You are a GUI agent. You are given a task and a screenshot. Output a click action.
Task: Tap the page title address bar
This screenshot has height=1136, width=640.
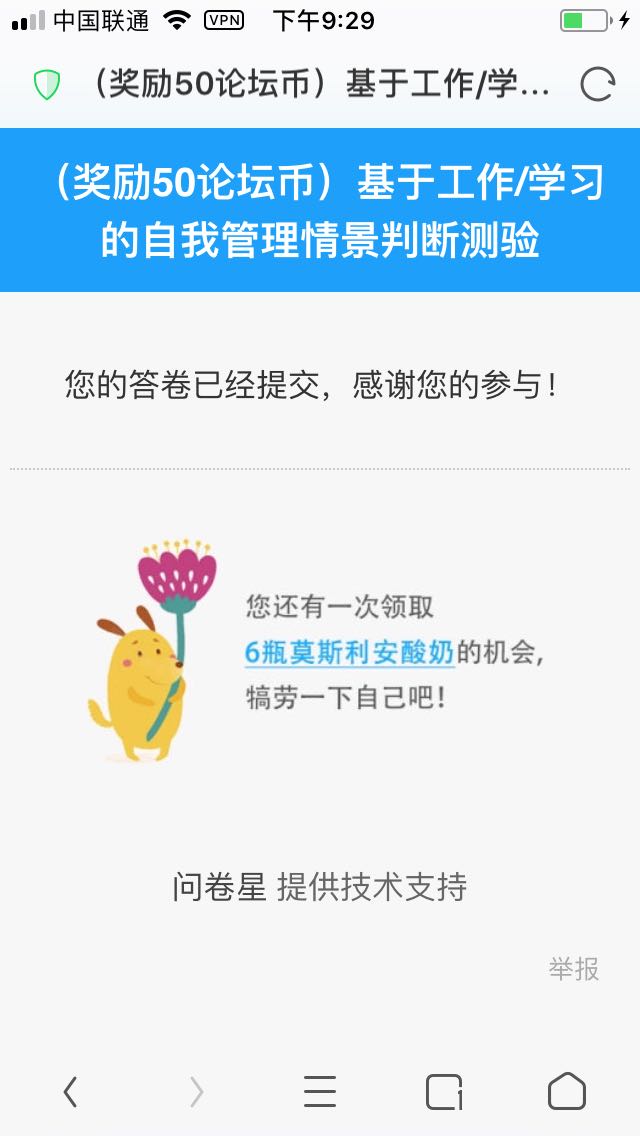(x=320, y=85)
